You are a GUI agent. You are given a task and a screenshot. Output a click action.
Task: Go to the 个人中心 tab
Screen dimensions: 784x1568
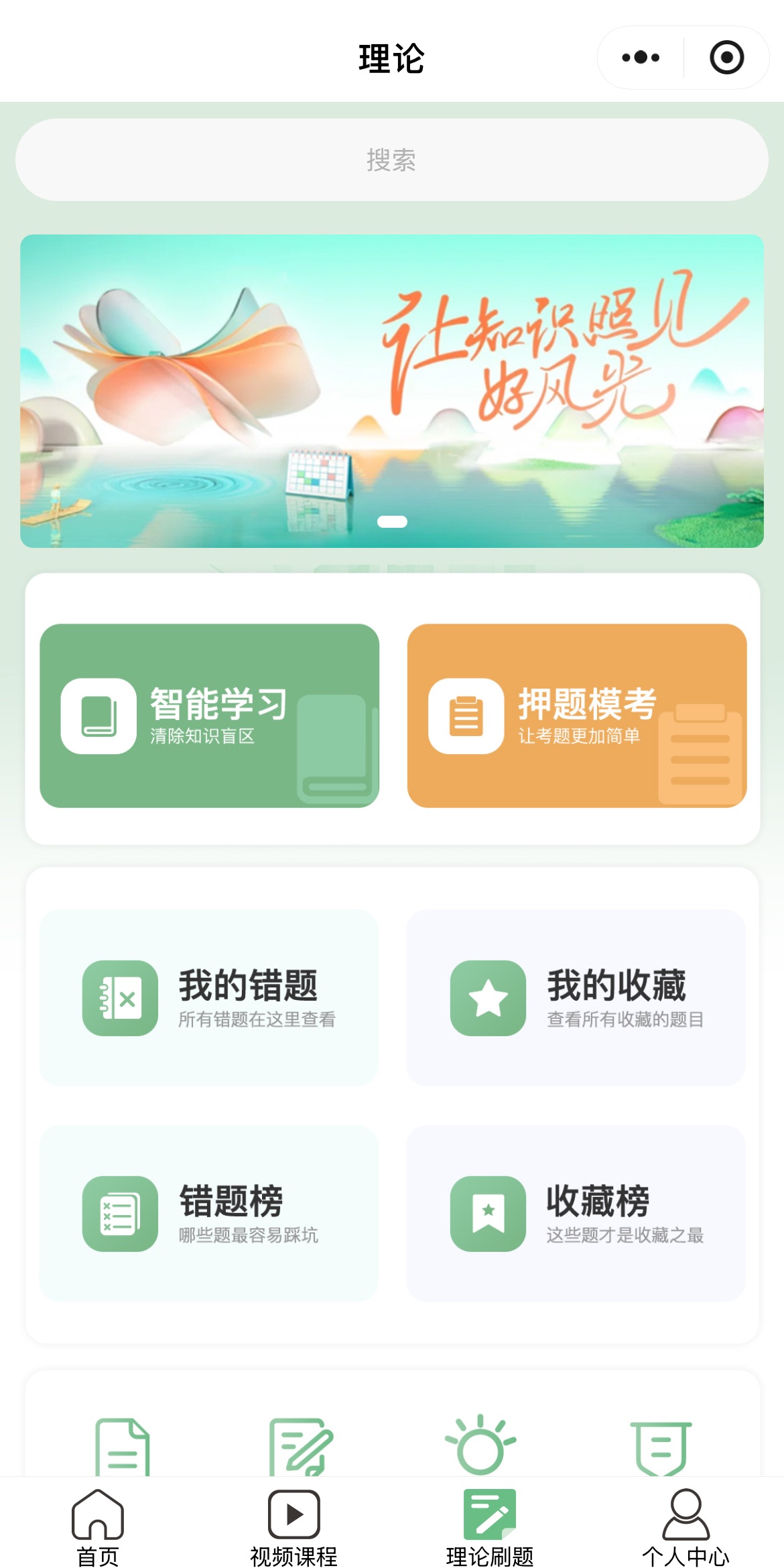point(685,1527)
